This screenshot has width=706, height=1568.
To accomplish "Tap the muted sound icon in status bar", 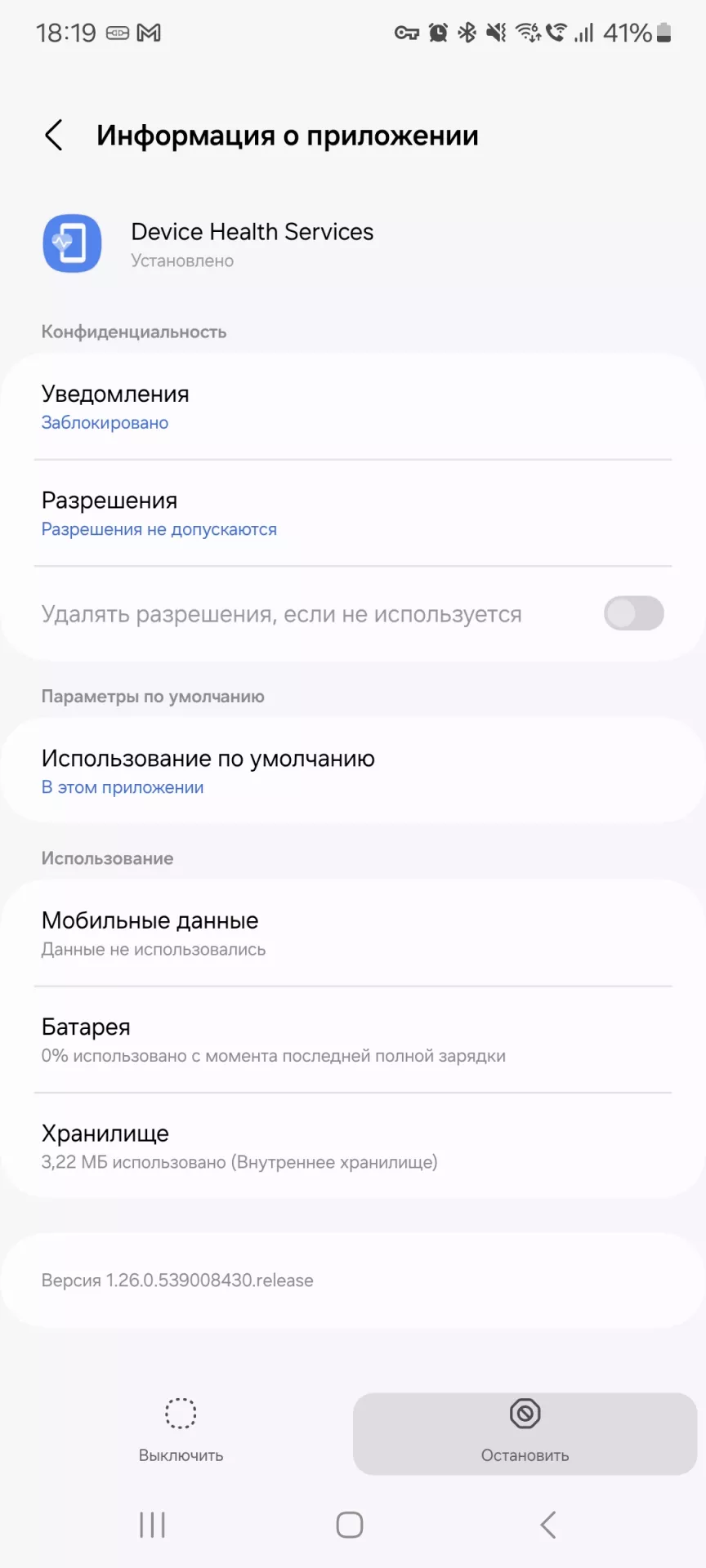I will 497,33.
